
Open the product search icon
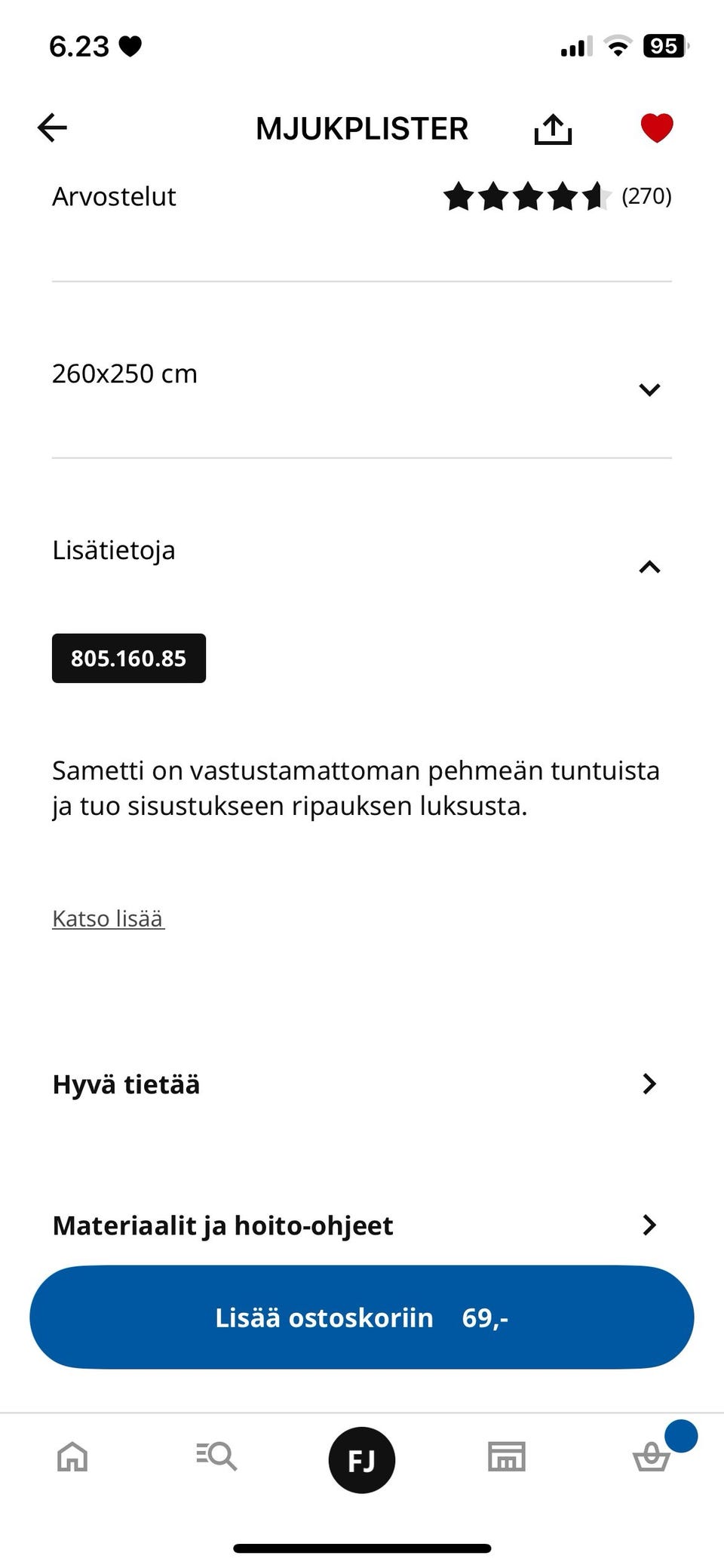click(x=216, y=1458)
